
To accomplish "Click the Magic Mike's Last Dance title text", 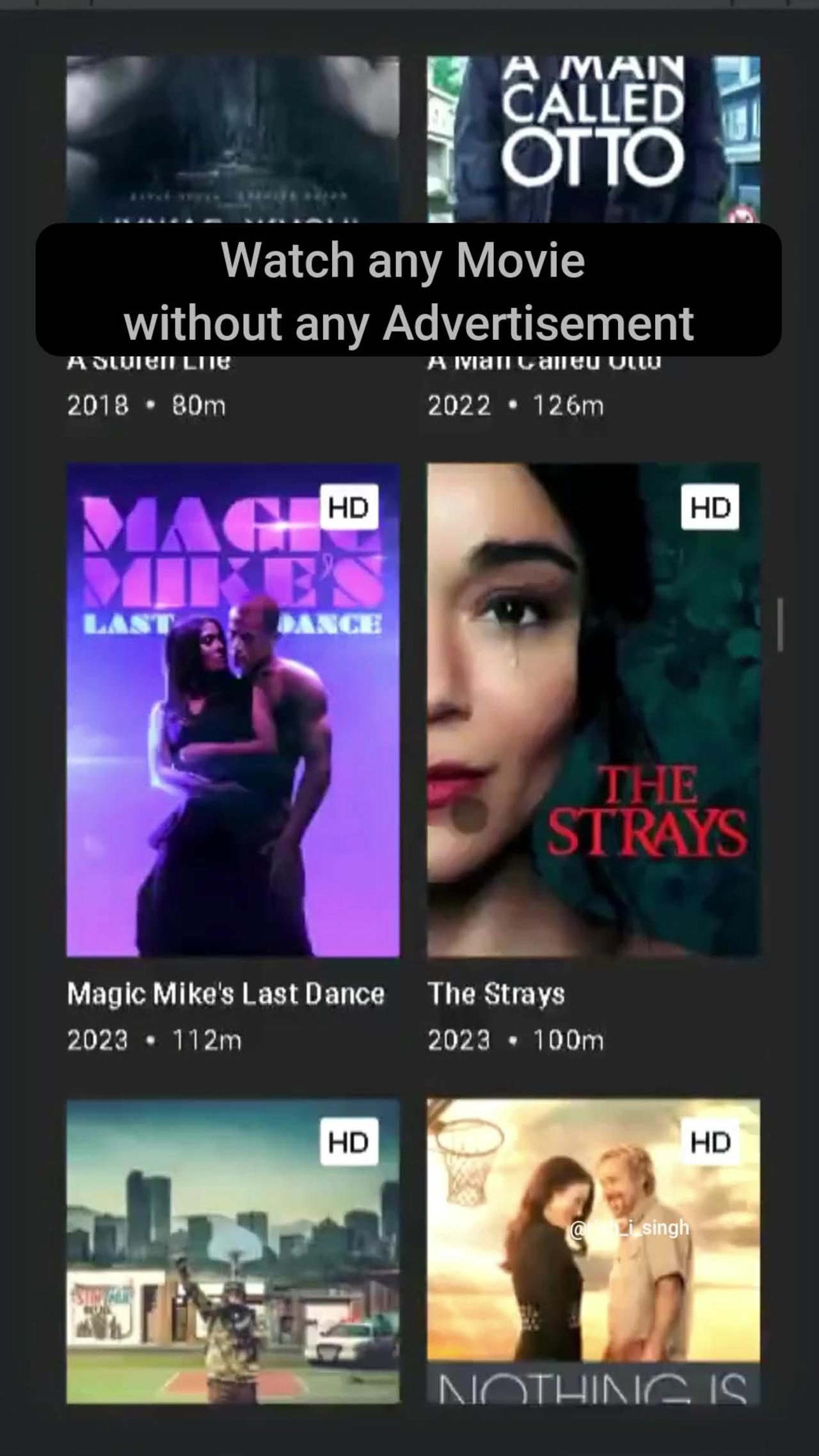I will 225,992.
